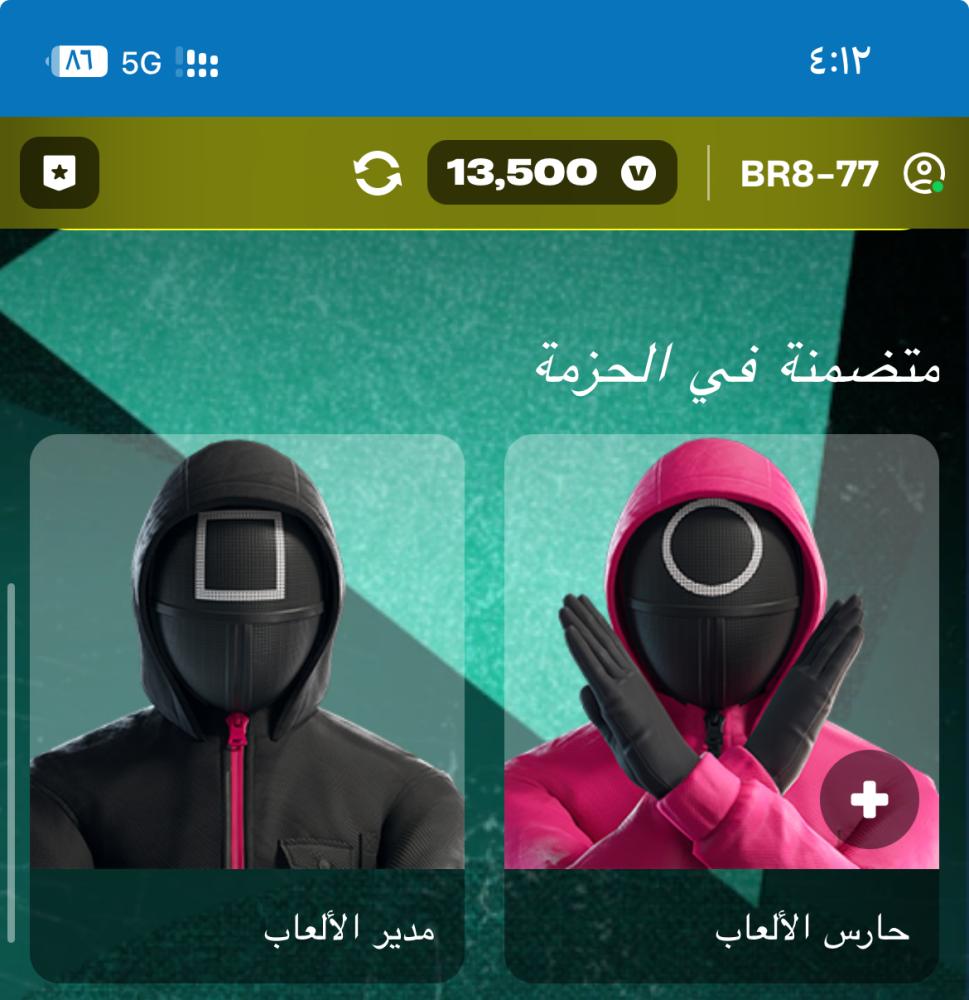The width and height of the screenshot is (969, 1000).
Task: Open the BR8-77 account profile
Action: [842, 173]
